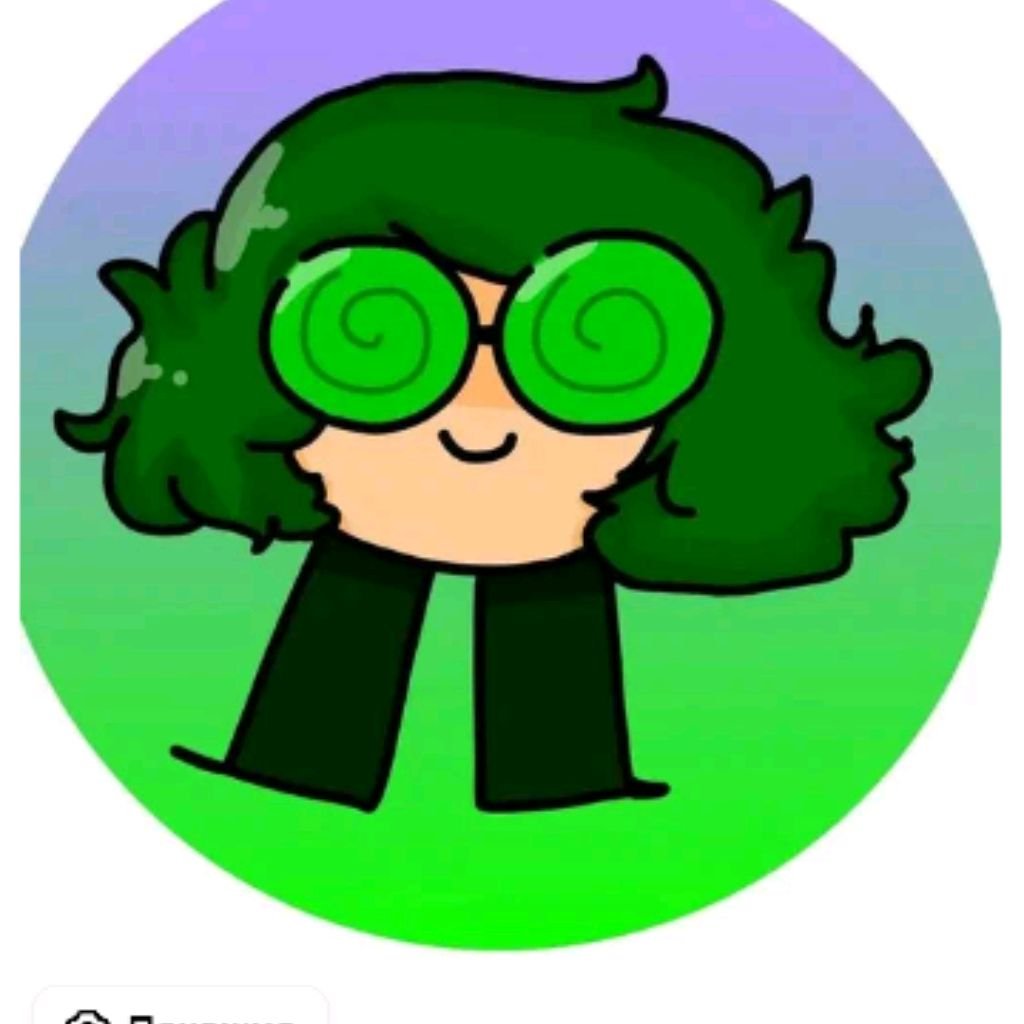Open the green-haired profile avatar picture

[510, 470]
